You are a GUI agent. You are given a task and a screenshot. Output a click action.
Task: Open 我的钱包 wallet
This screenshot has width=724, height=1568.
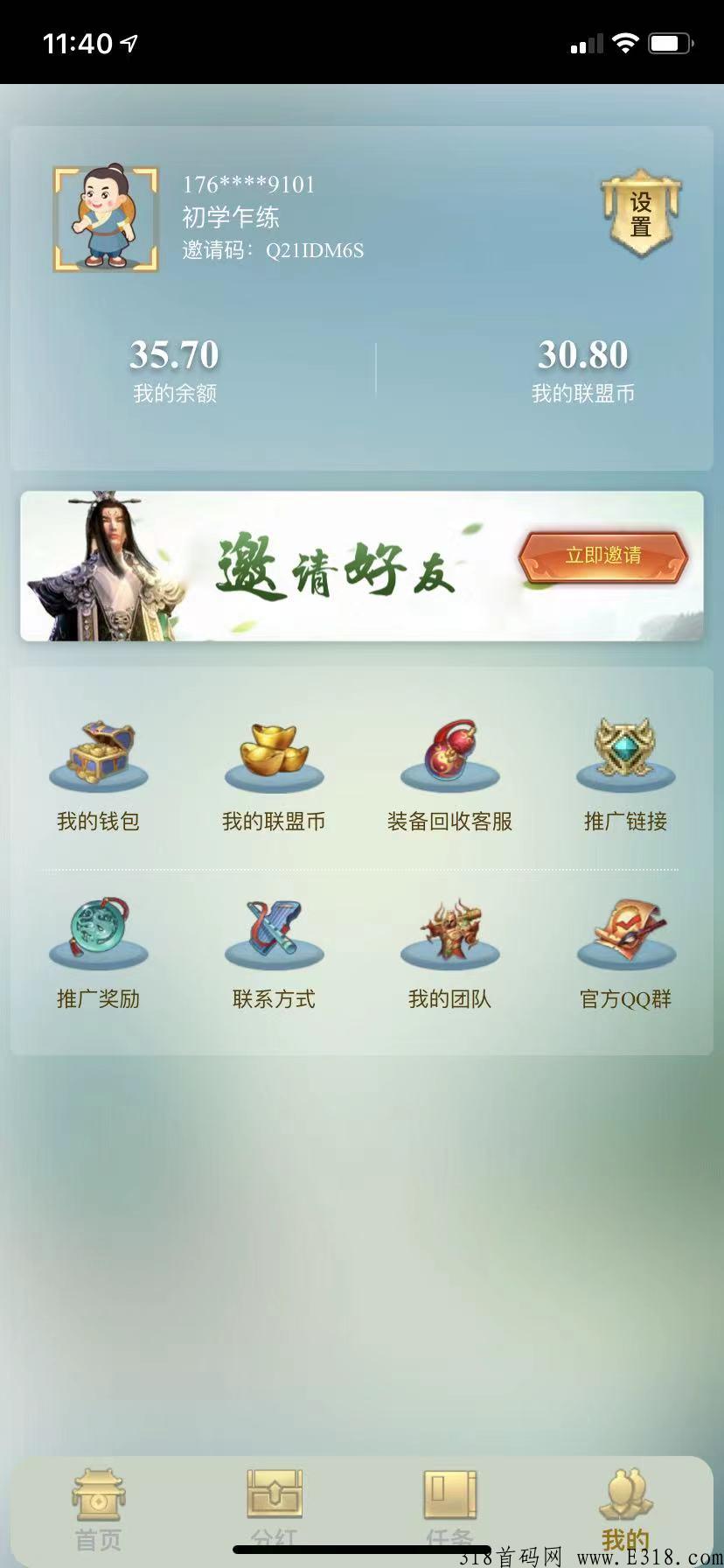point(98,775)
